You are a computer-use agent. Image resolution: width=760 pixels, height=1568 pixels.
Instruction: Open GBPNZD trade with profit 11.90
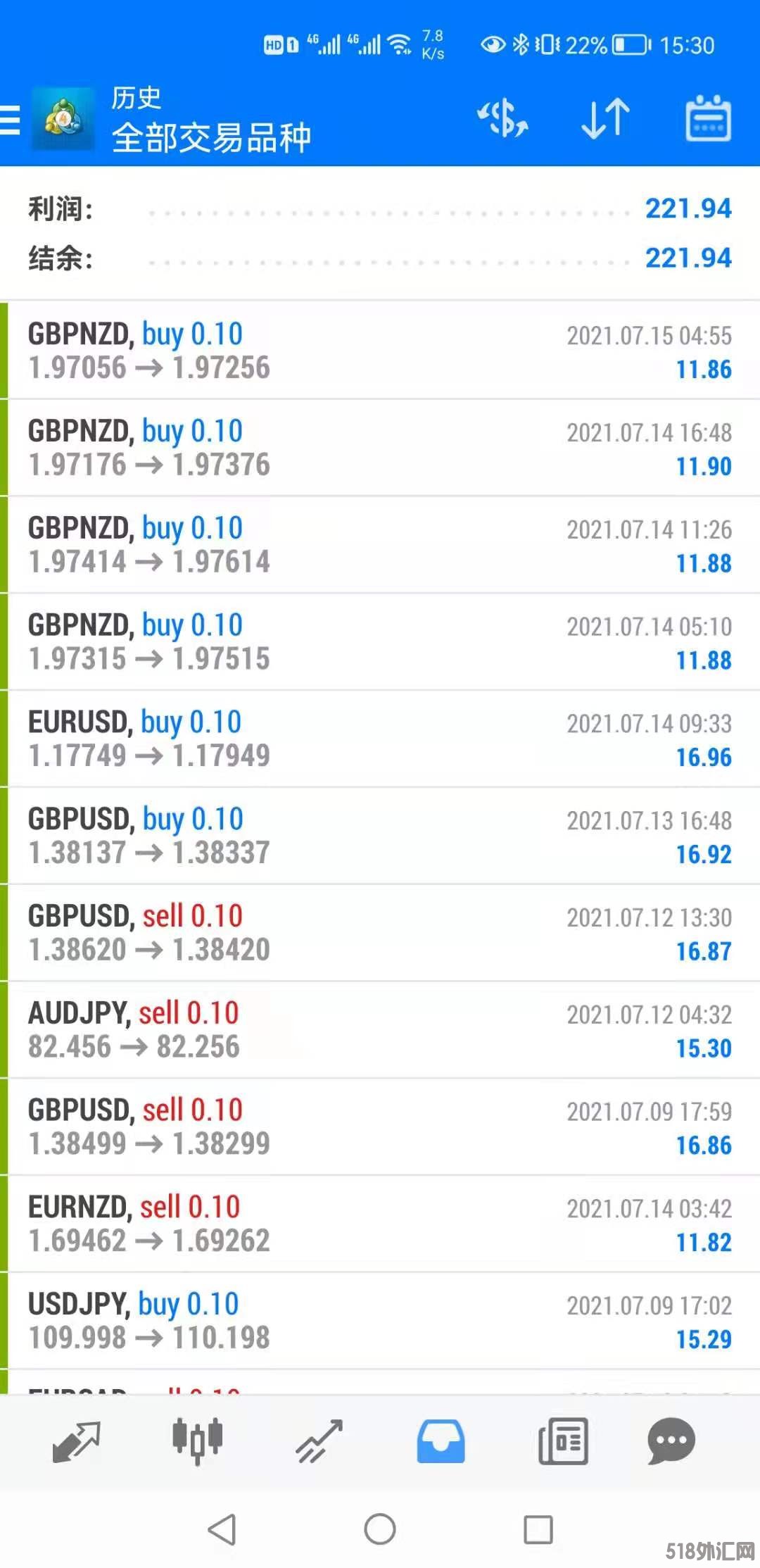click(x=380, y=448)
